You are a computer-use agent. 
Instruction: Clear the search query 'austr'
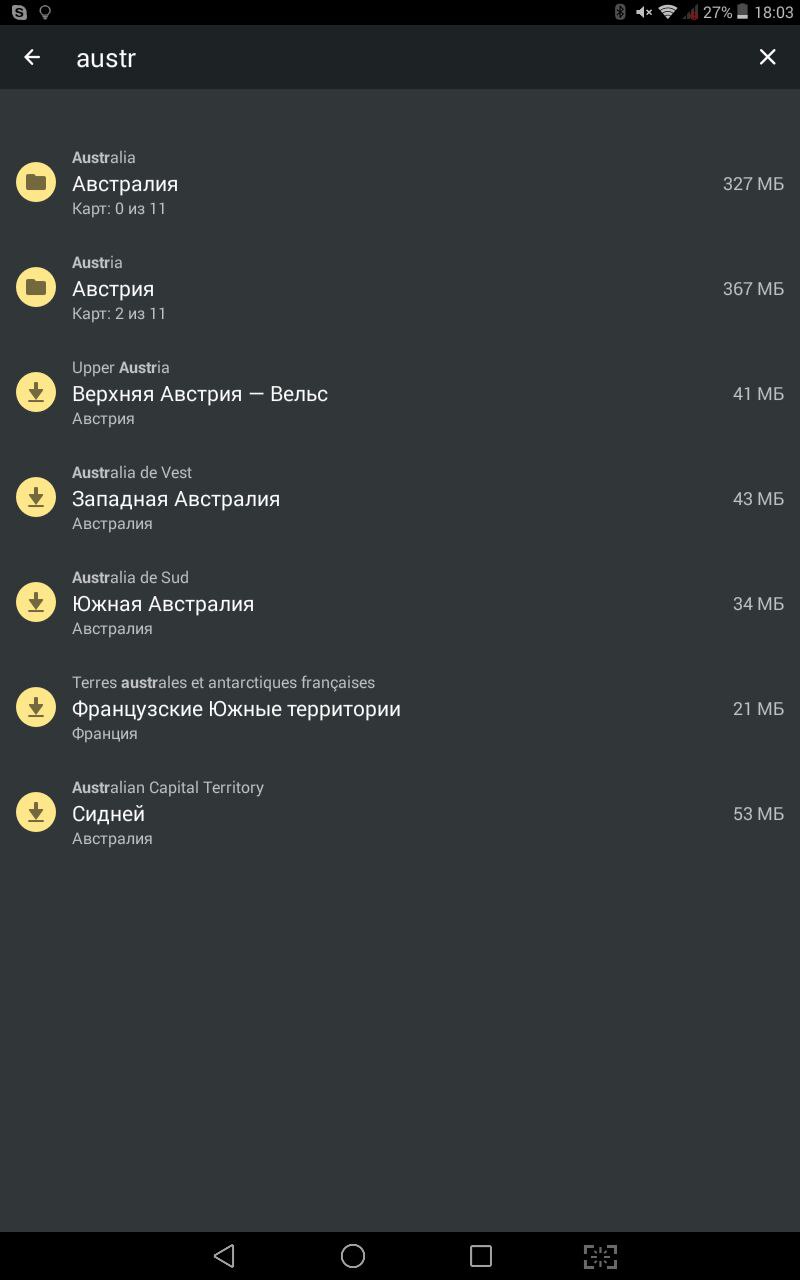[767, 57]
